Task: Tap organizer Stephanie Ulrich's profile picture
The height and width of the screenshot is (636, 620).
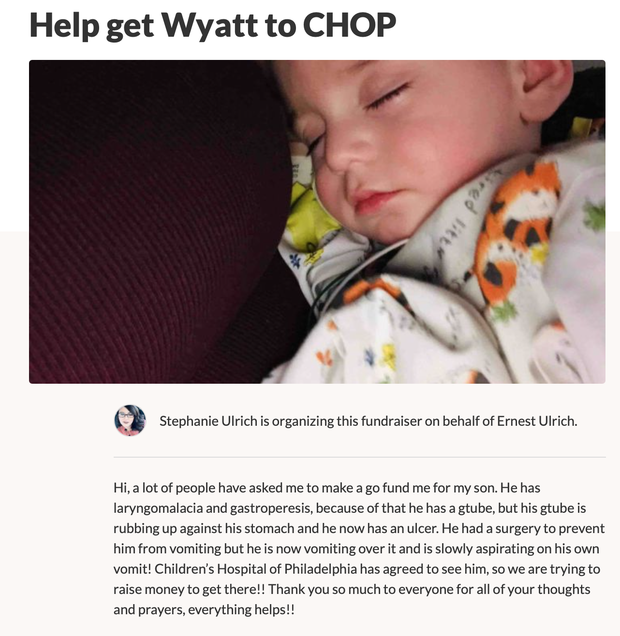Action: click(x=131, y=420)
